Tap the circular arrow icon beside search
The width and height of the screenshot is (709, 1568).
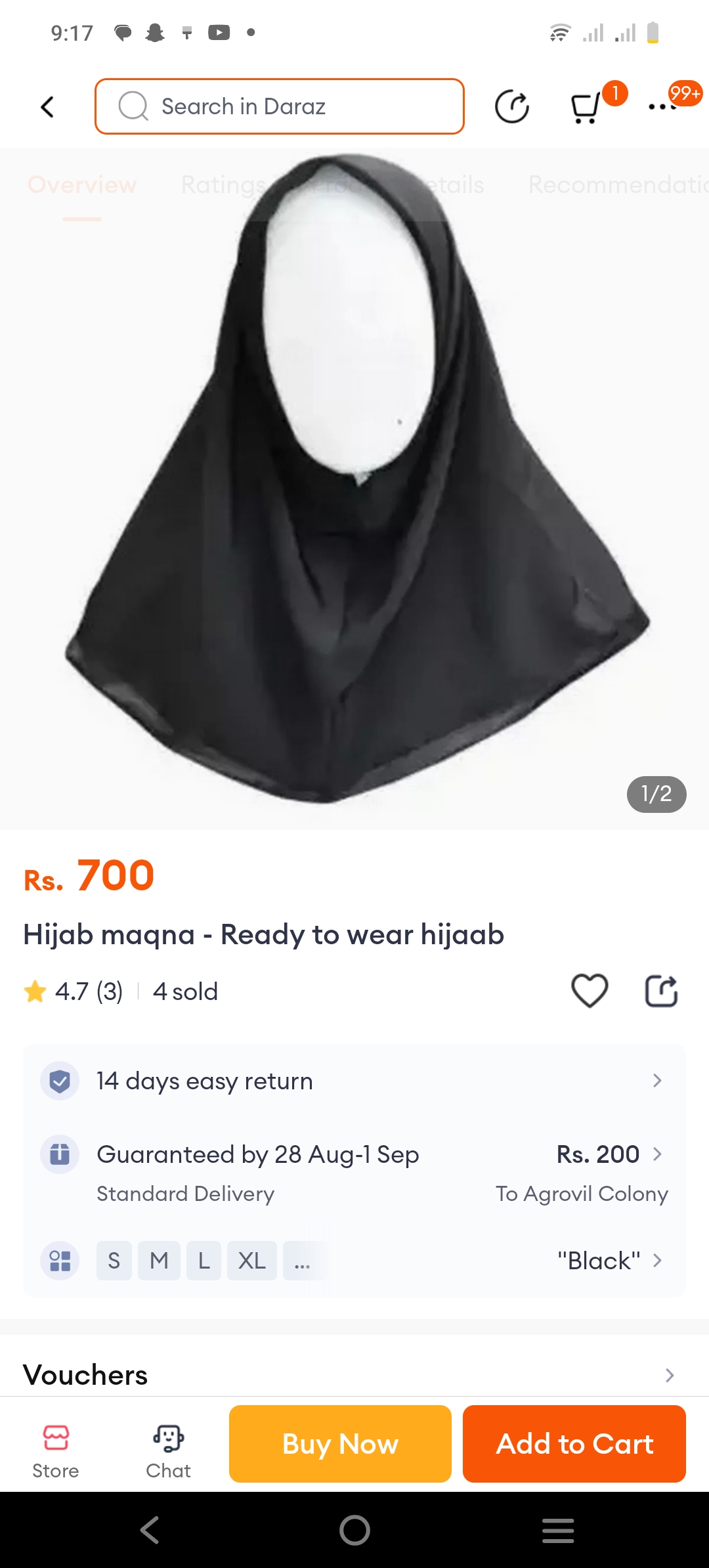511,107
